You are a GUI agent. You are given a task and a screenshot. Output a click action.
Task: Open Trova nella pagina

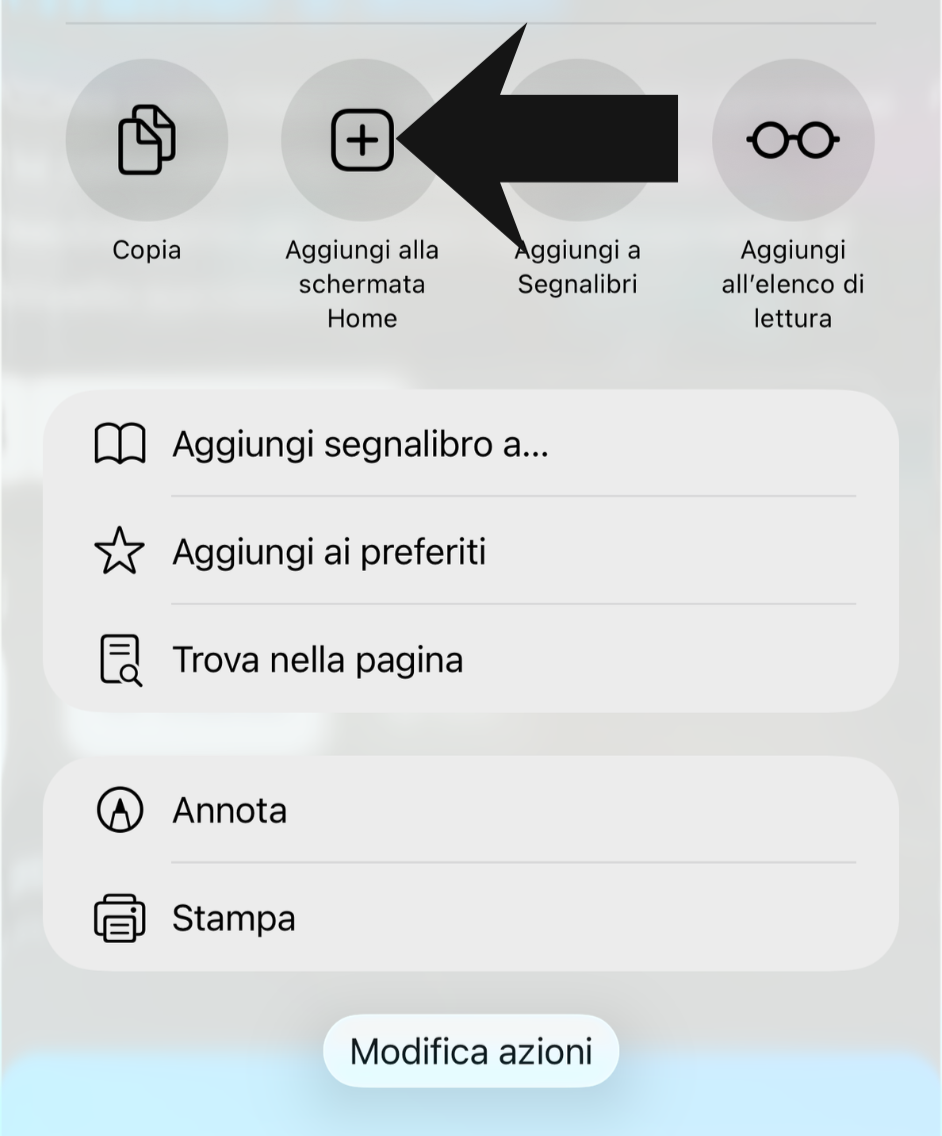317,658
